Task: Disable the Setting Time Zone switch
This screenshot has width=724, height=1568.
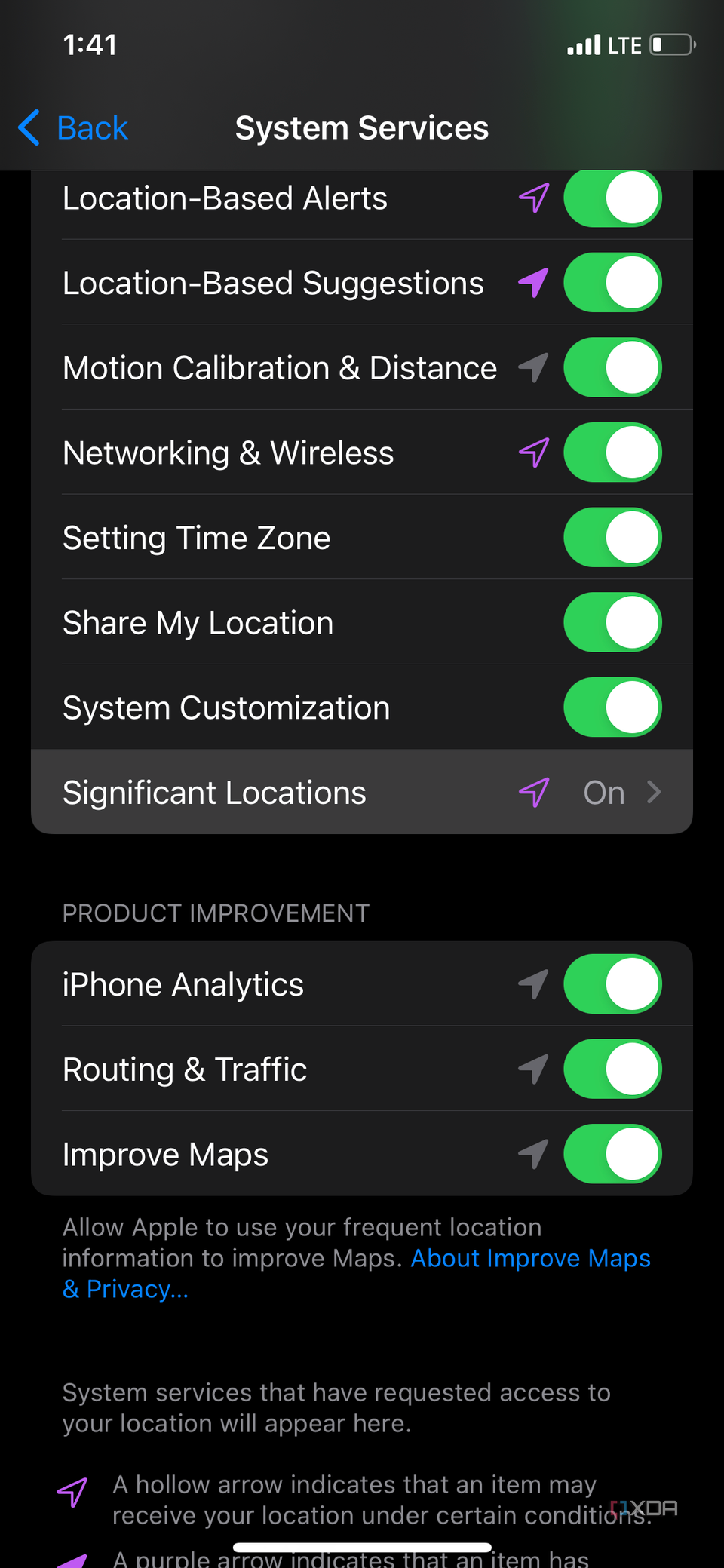Action: click(612, 538)
